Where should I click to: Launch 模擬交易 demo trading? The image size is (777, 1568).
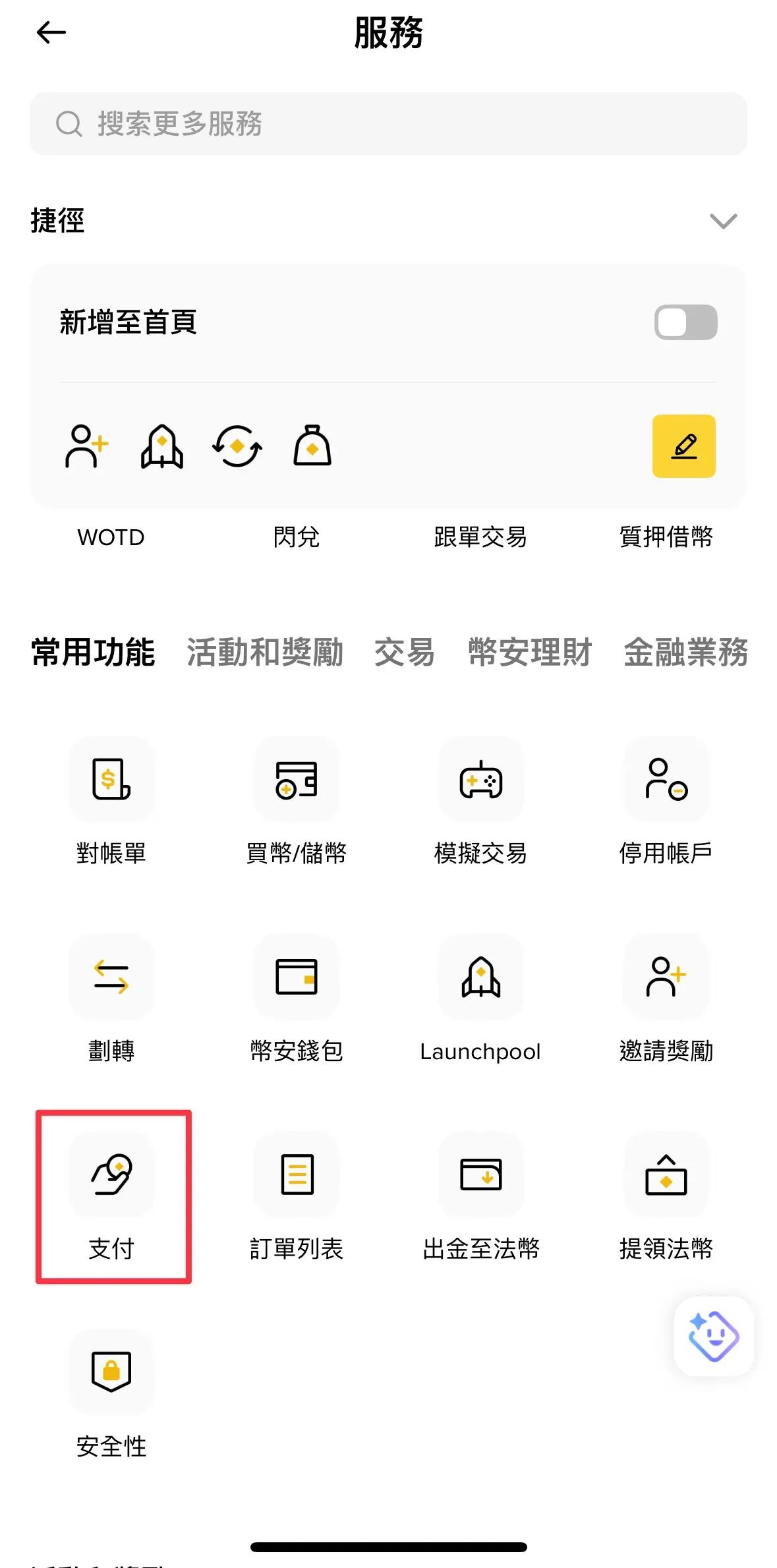480,780
